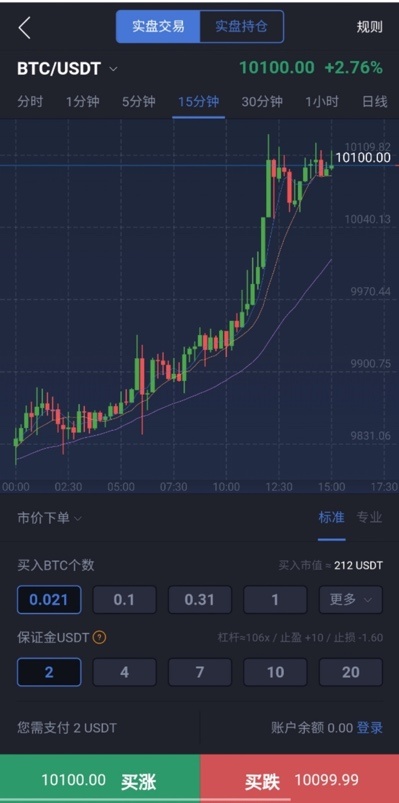The width and height of the screenshot is (399, 803).
Task: Choose 0.1 BTC quantity
Action: pos(124,600)
